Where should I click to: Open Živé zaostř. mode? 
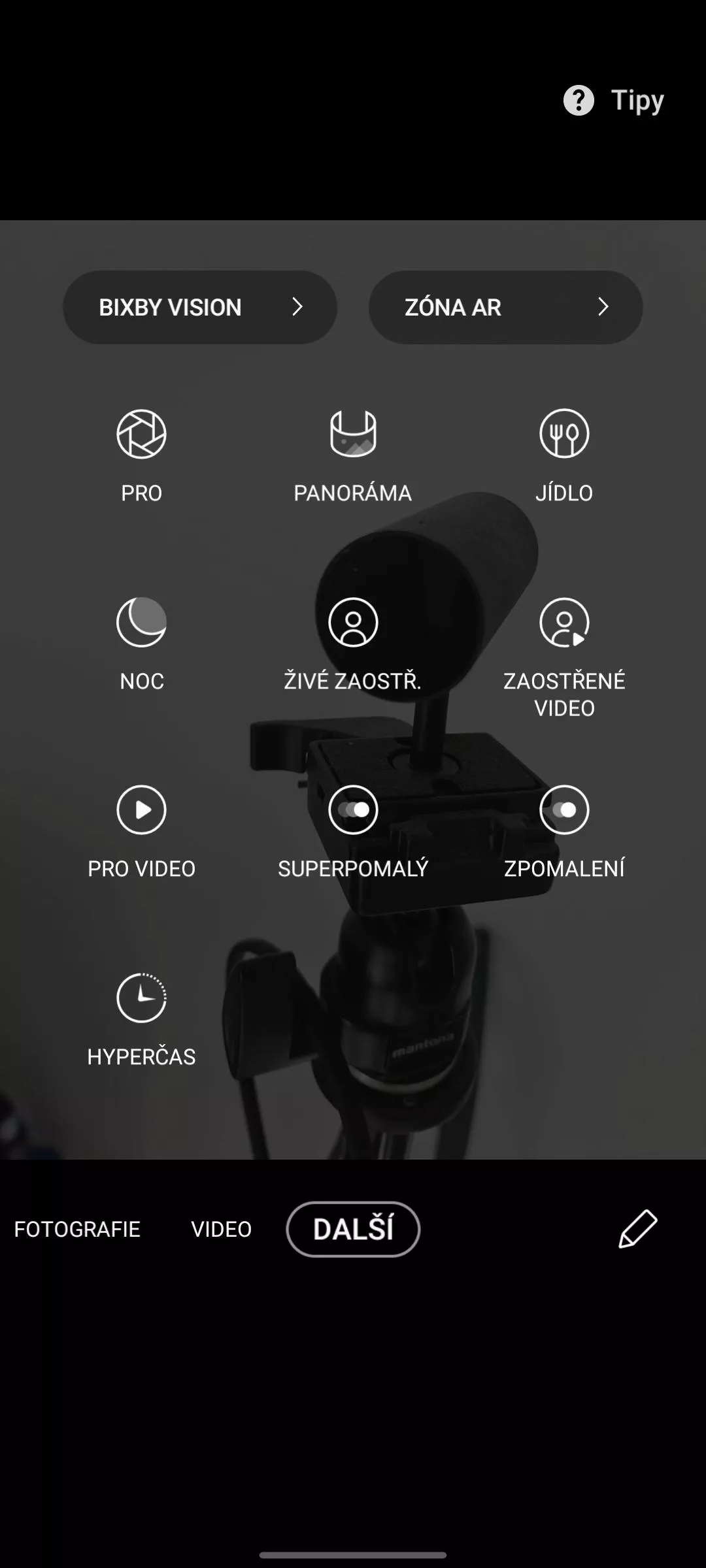(x=353, y=644)
